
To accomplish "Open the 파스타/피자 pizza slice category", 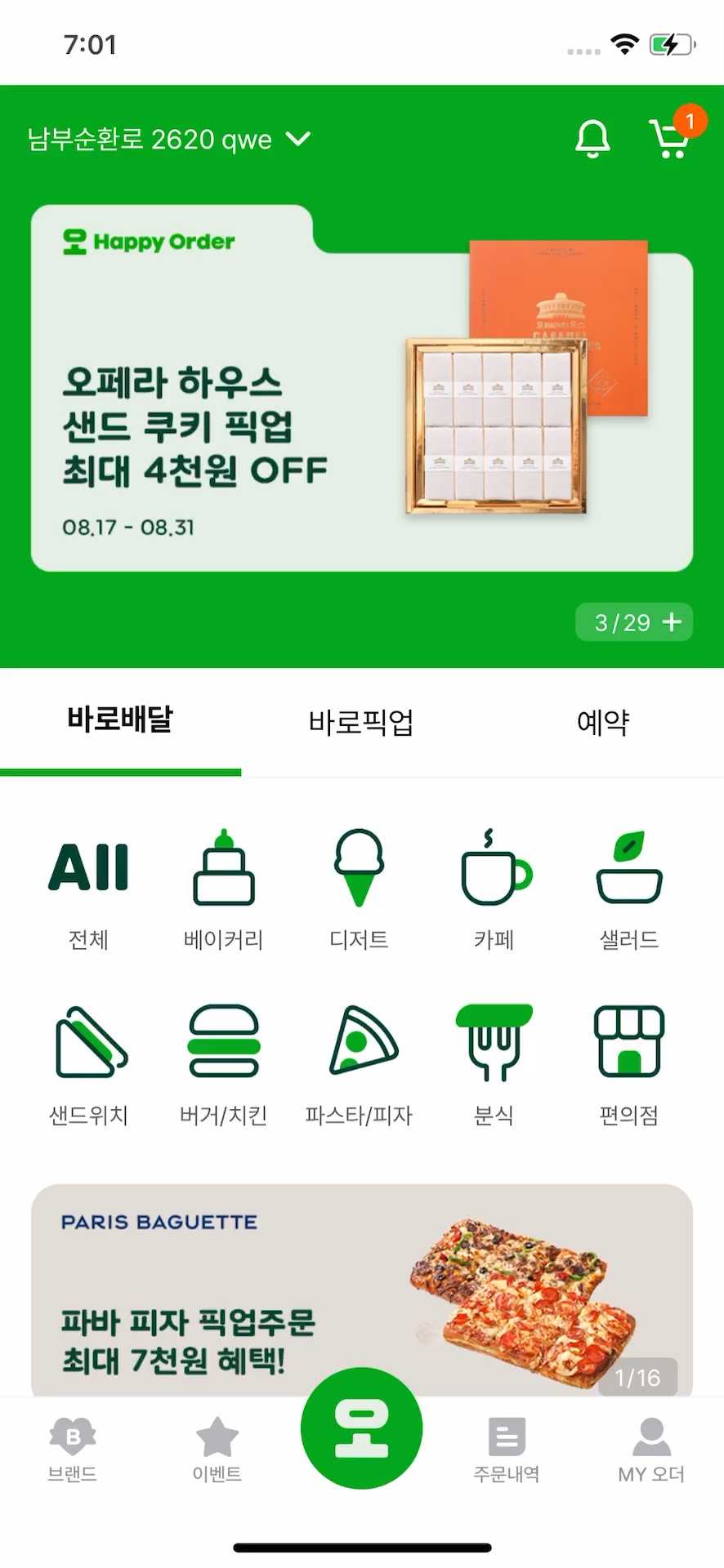I will 358,1053.
